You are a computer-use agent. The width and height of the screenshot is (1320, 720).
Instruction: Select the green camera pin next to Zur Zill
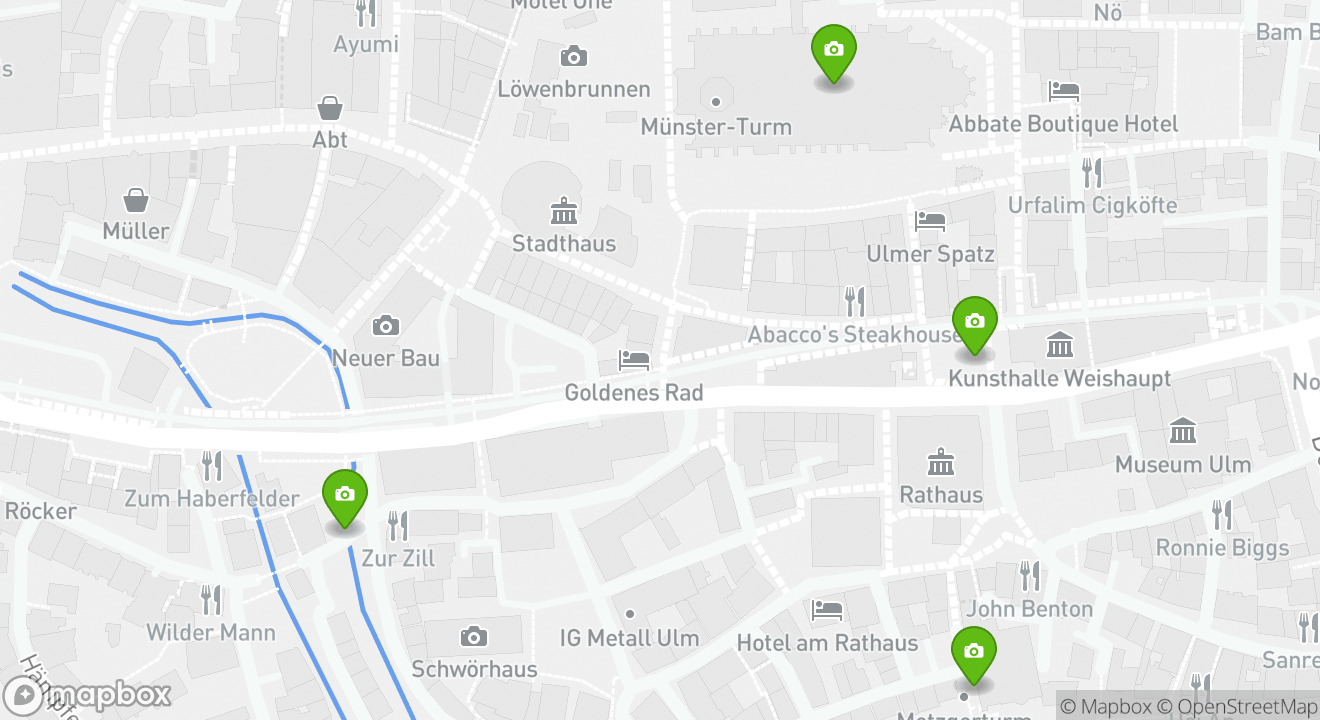click(345, 496)
